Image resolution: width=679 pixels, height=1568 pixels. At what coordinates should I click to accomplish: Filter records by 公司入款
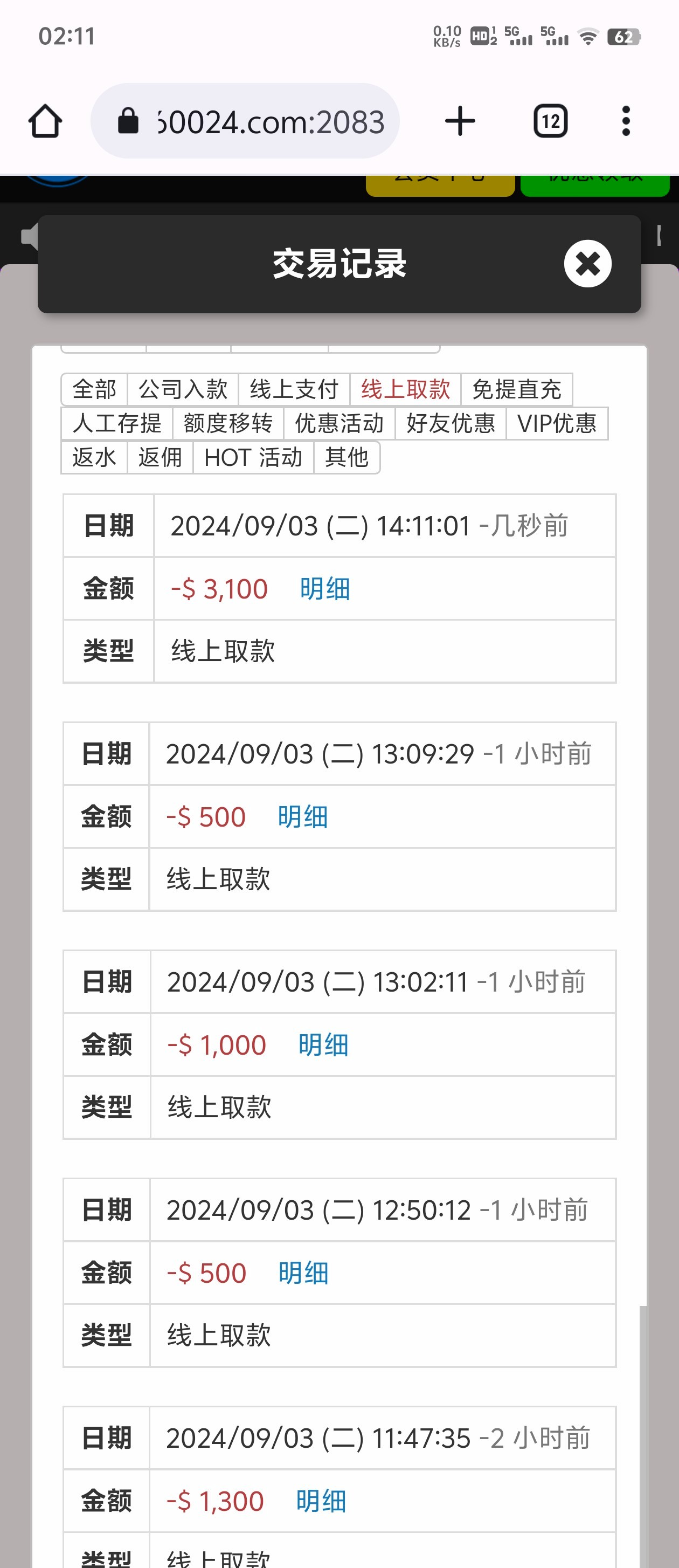183,389
